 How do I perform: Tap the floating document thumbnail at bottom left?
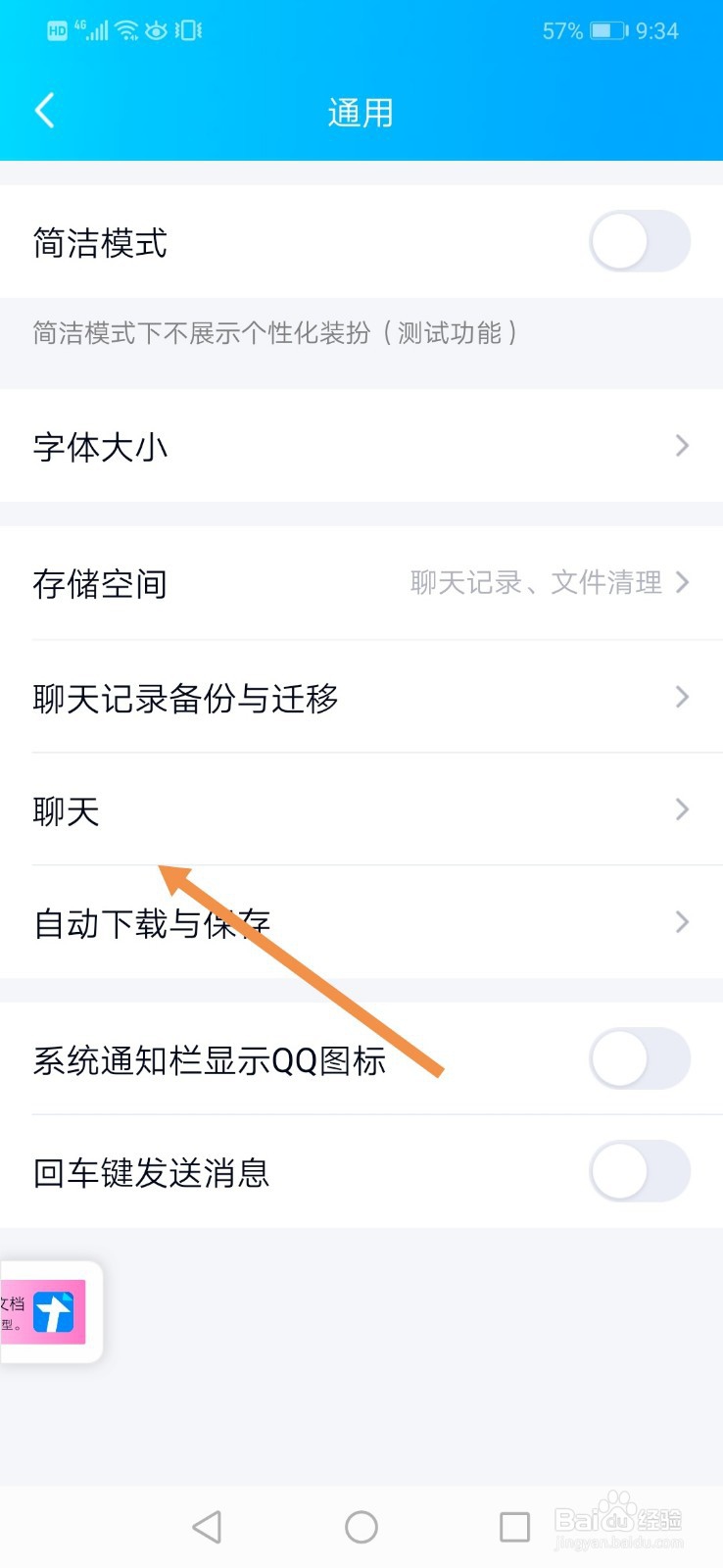point(47,1313)
